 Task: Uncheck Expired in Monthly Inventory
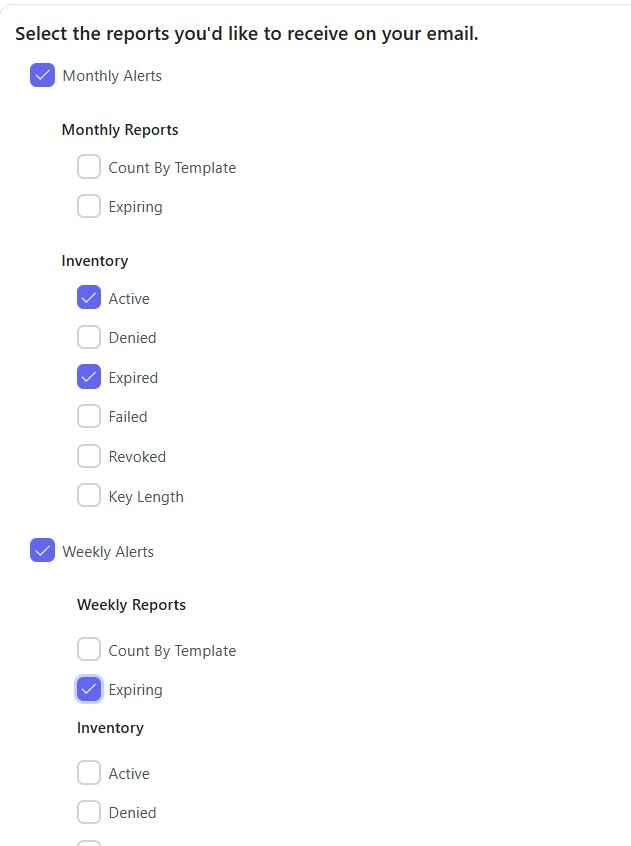tap(89, 377)
